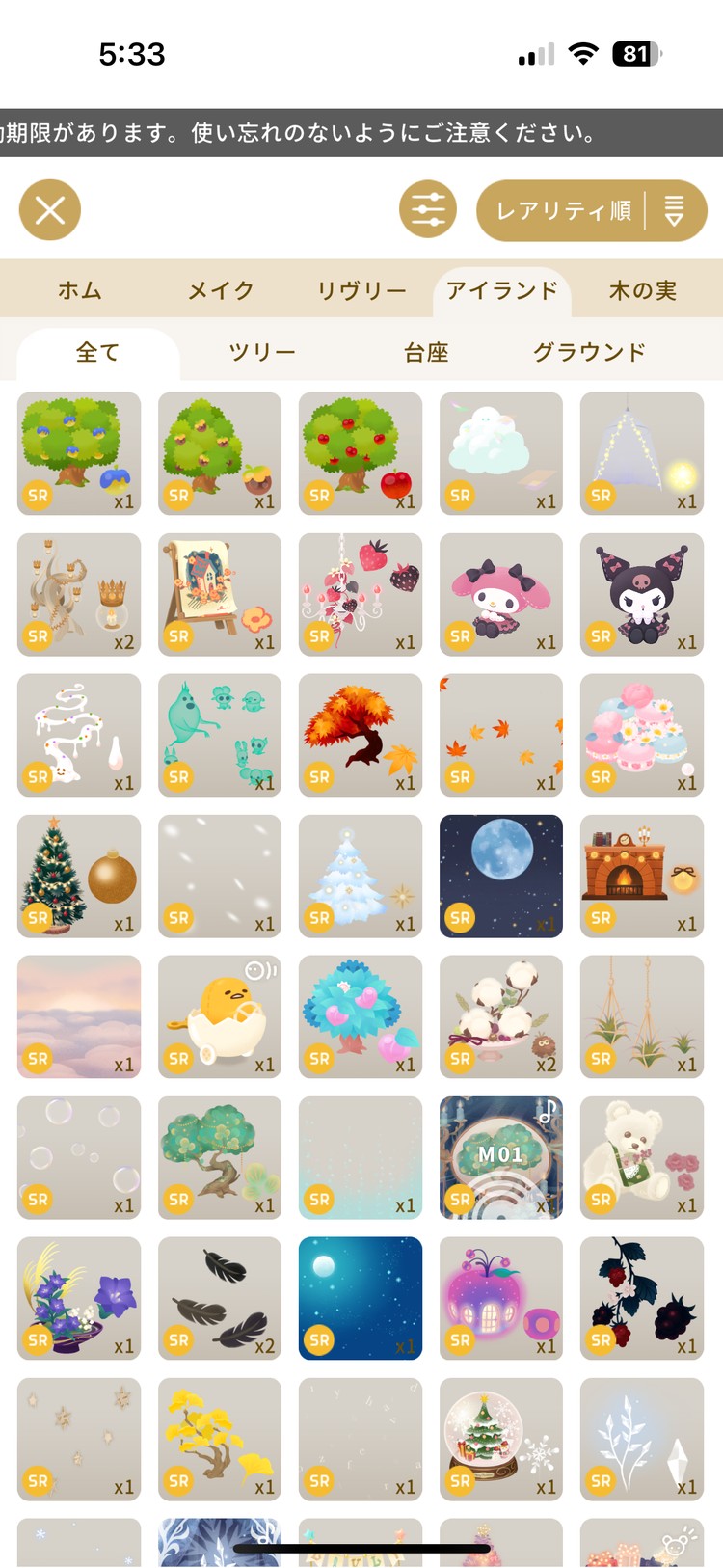Screen dimensions: 723x1568
Task: Select the pink My Melody item
Action: 501,594
